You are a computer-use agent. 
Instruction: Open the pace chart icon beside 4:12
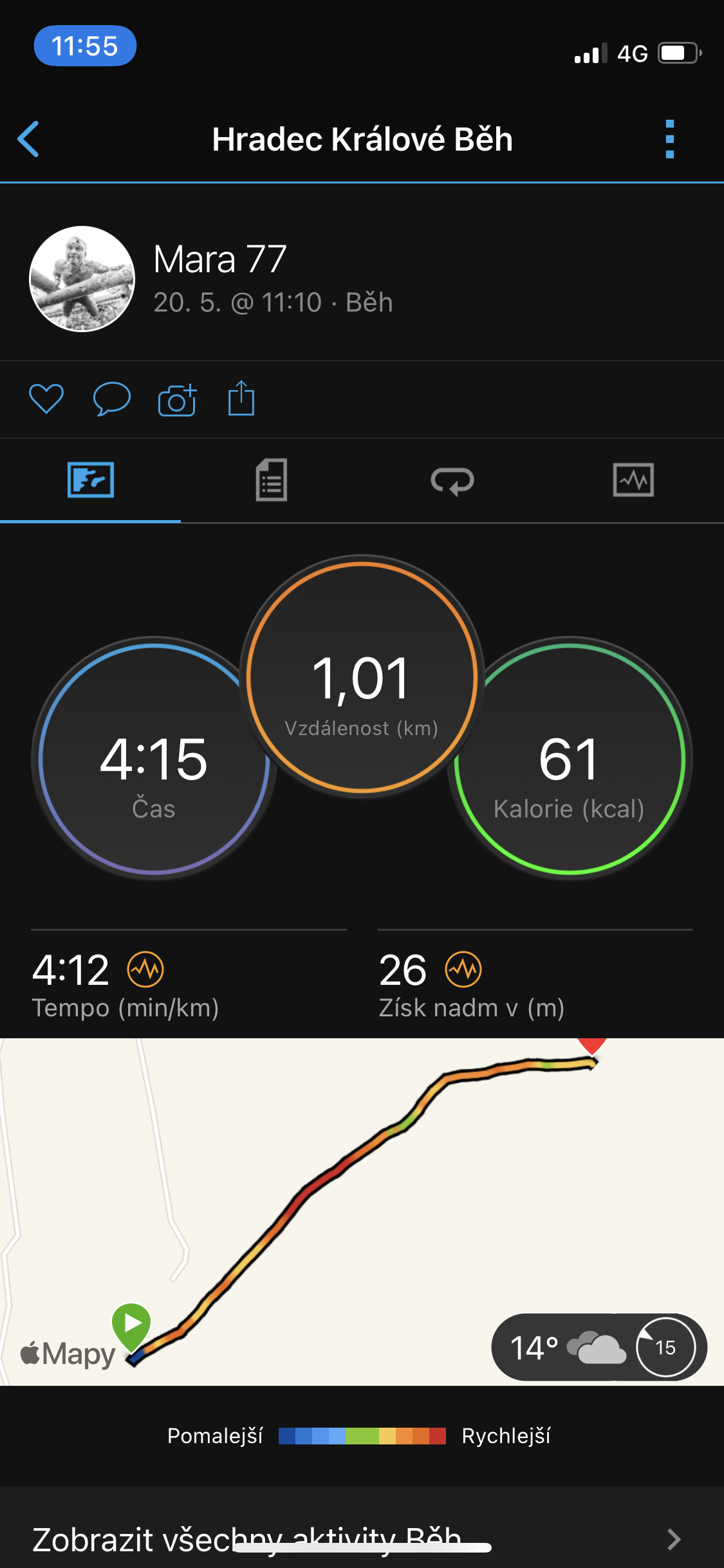point(145,969)
